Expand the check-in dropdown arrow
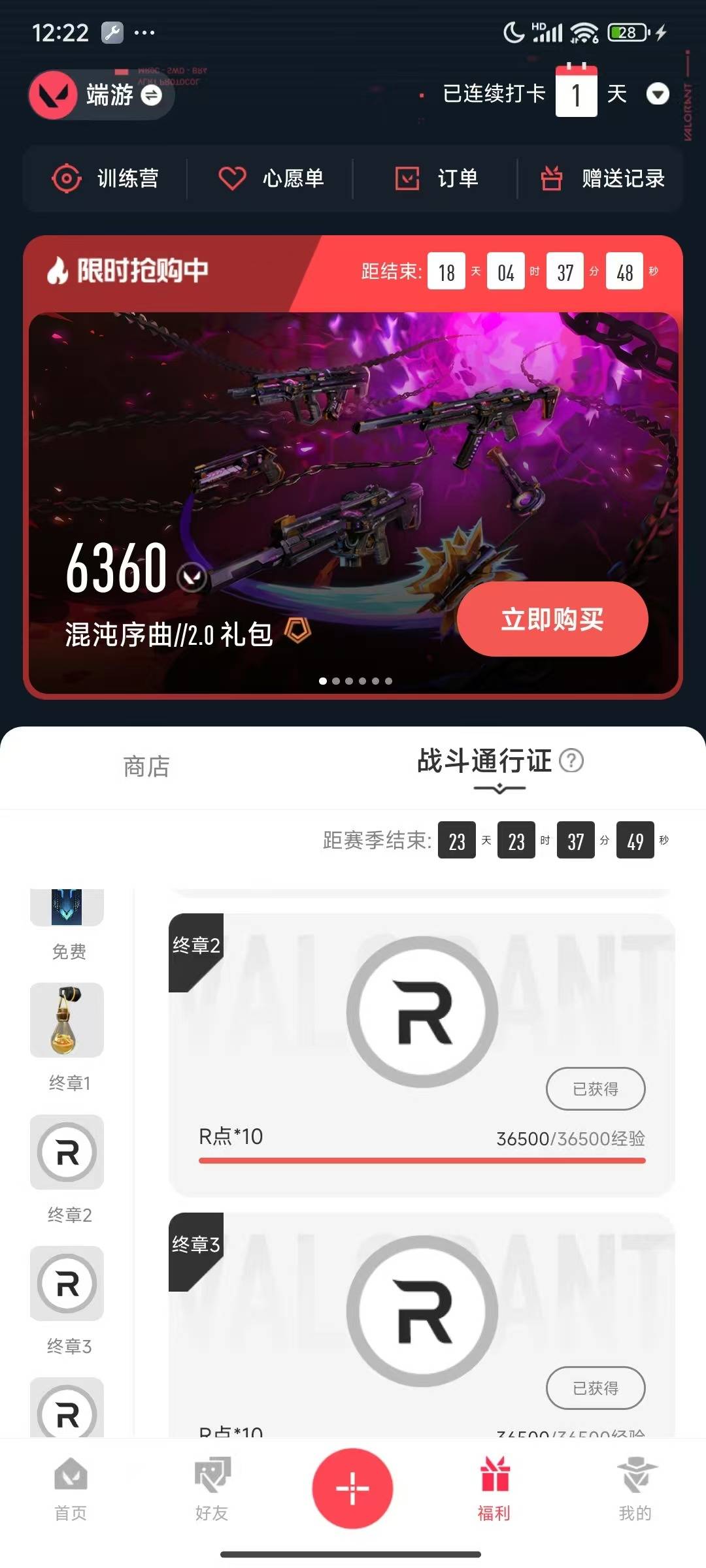Viewport: 706px width, 1568px height. [657, 94]
